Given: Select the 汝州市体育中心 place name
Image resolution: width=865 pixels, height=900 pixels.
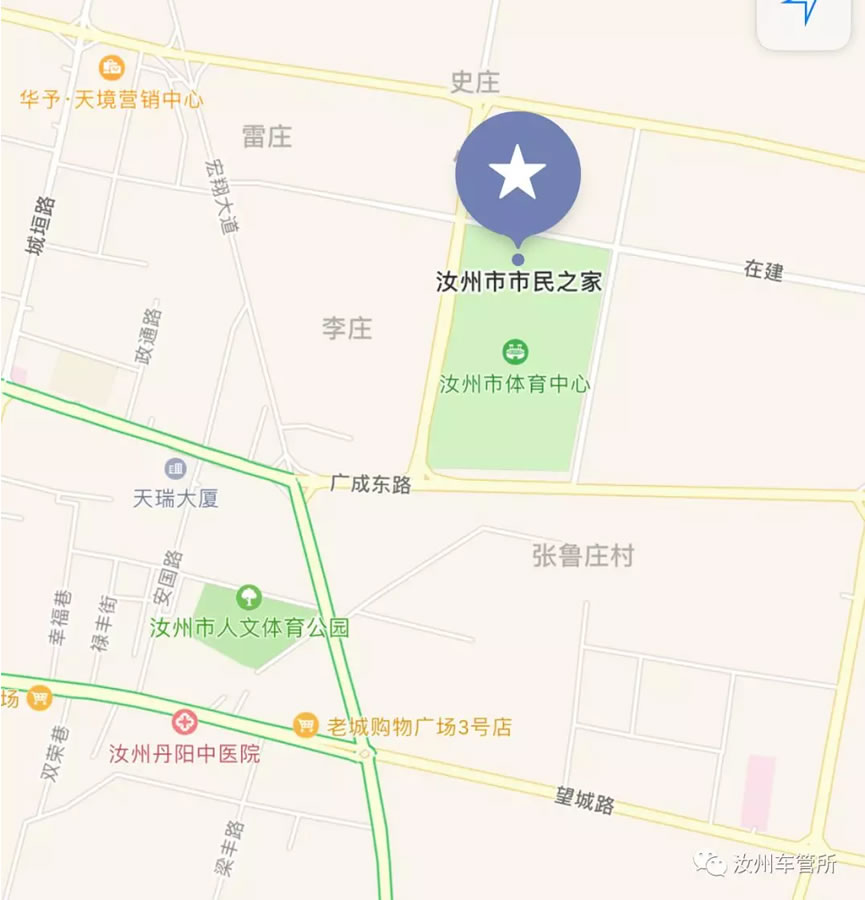Looking at the screenshot, I should [x=515, y=381].
